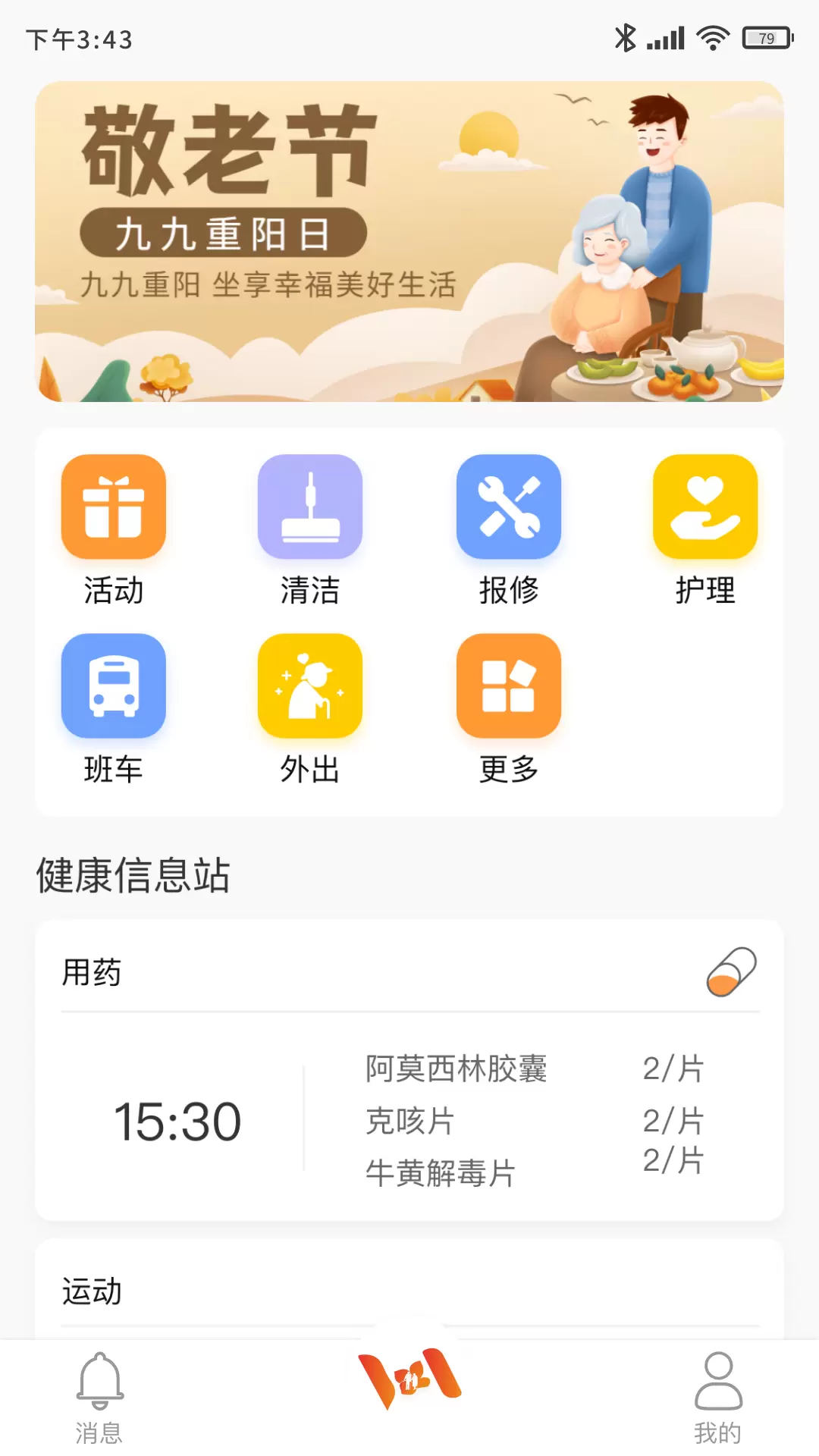Go to the center home tab
Image resolution: width=819 pixels, height=1456 pixels.
(x=409, y=1378)
